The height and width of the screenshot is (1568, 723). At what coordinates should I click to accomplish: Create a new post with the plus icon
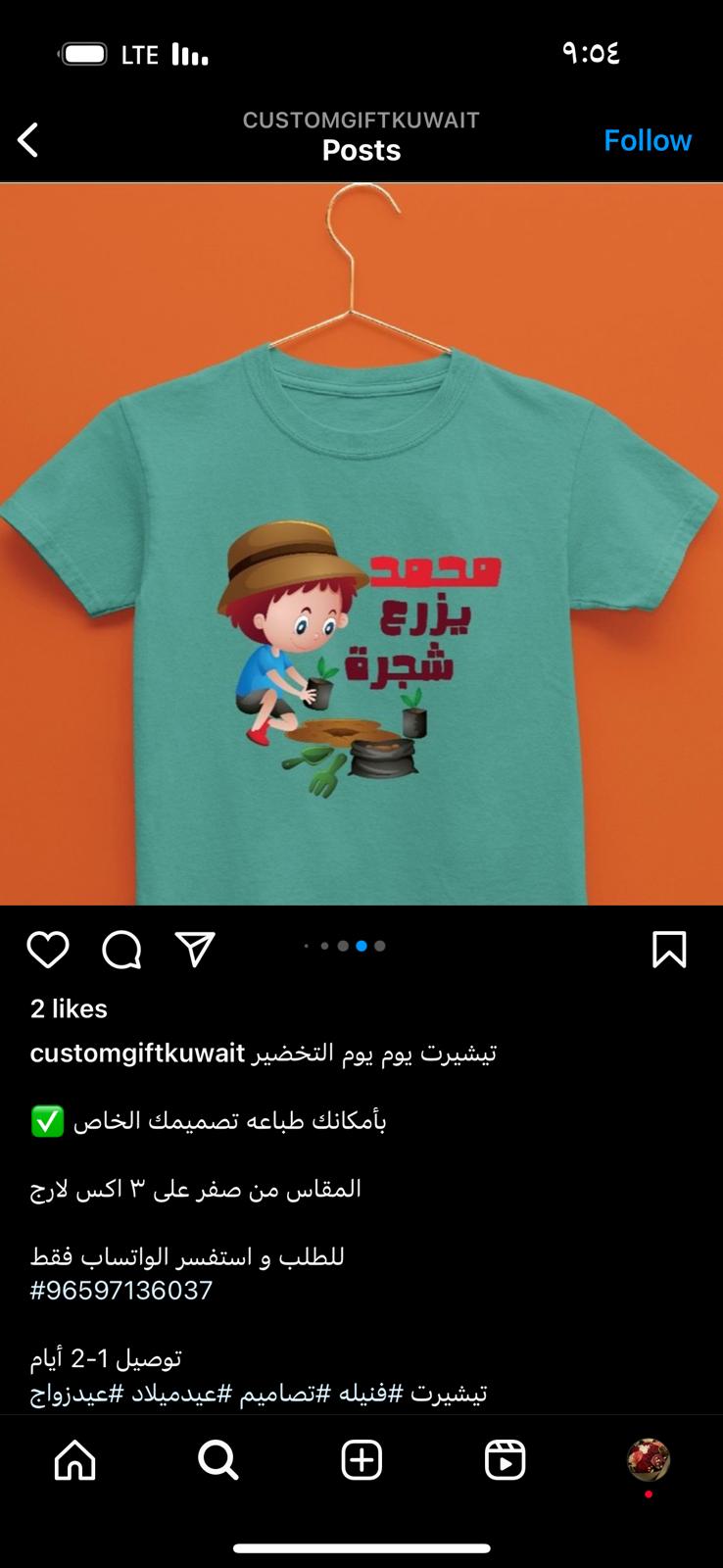click(x=361, y=1460)
